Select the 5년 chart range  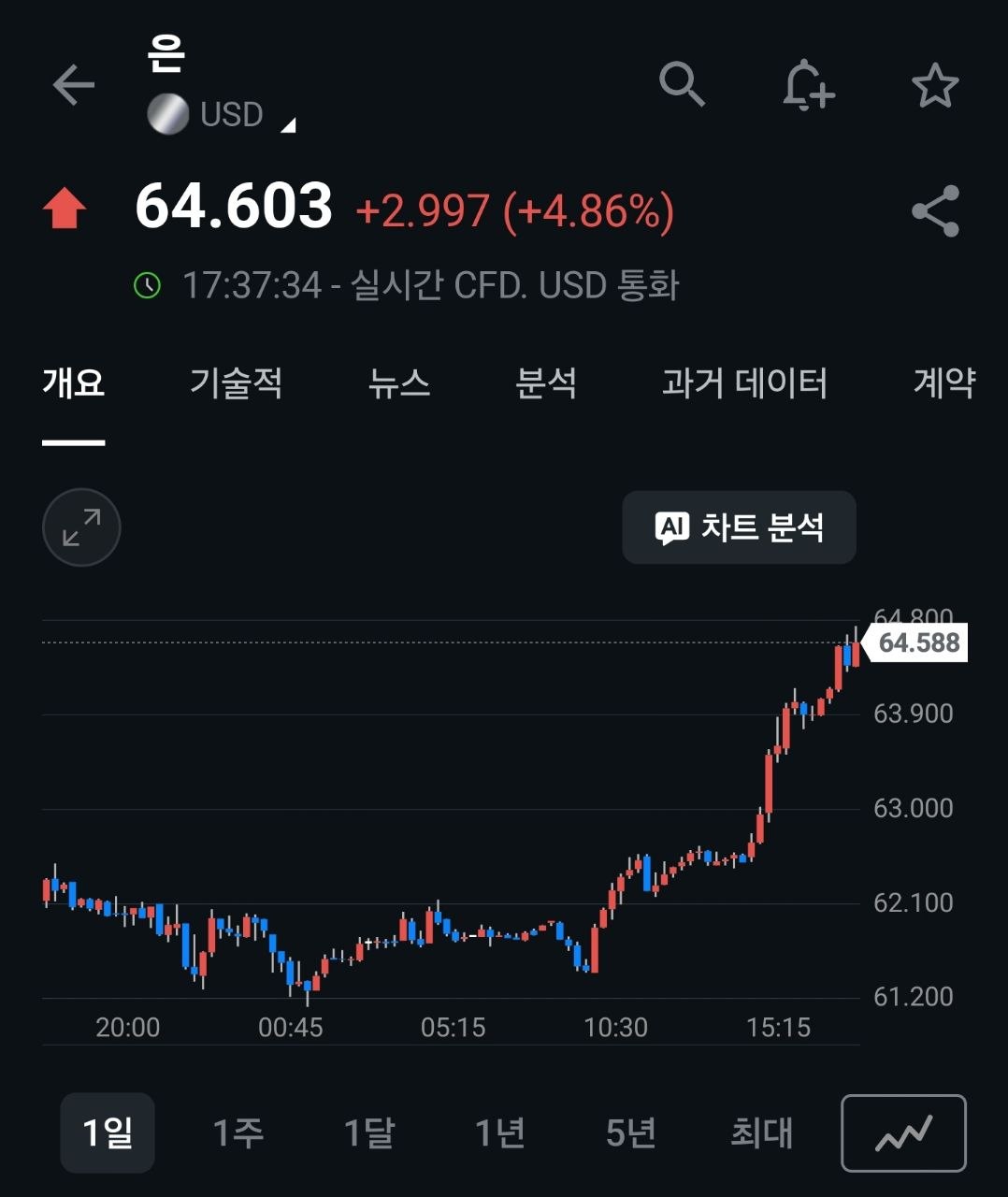click(x=631, y=1132)
